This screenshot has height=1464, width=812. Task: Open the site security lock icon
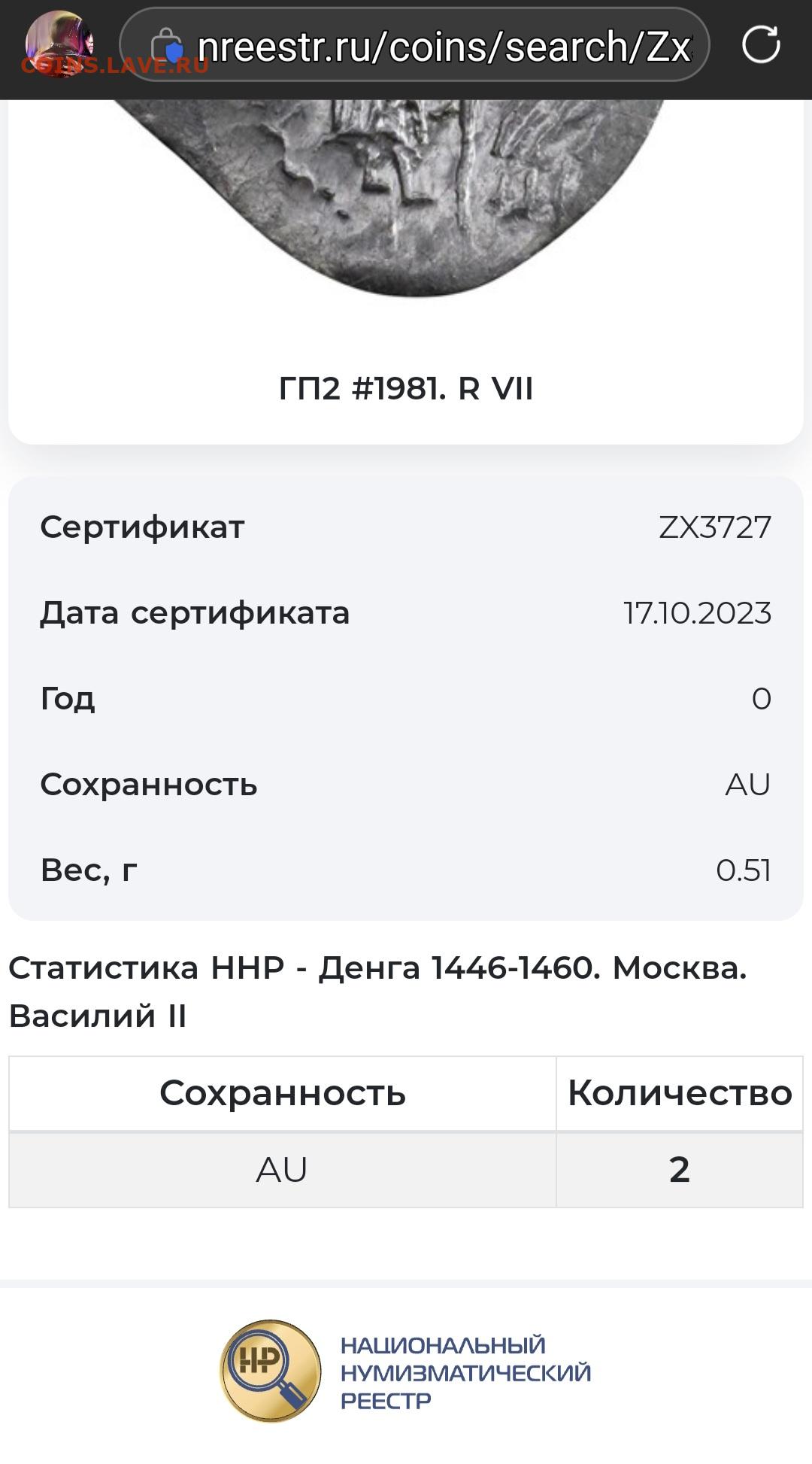(167, 47)
